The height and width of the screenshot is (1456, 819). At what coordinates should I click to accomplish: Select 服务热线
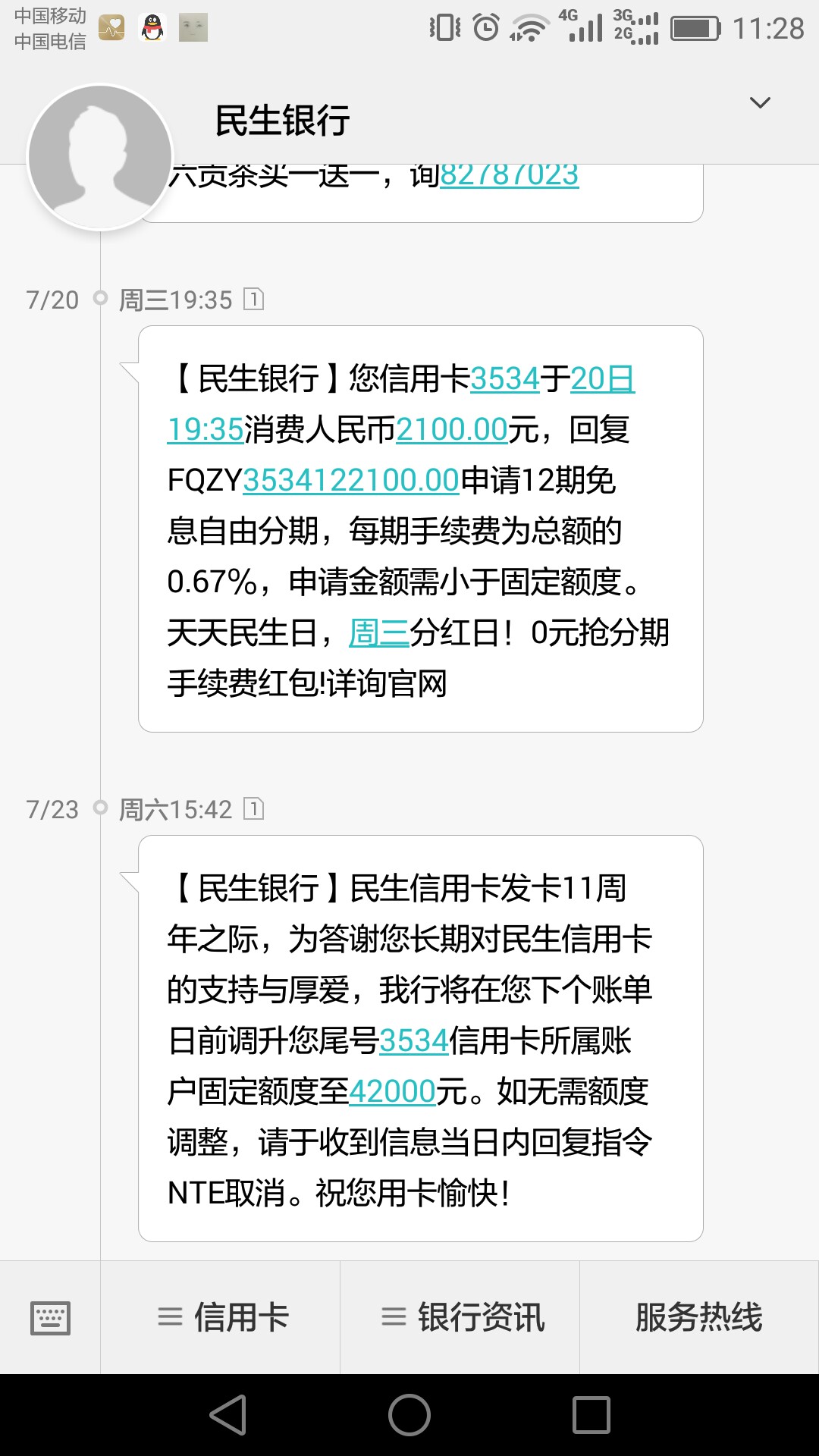point(699,1317)
